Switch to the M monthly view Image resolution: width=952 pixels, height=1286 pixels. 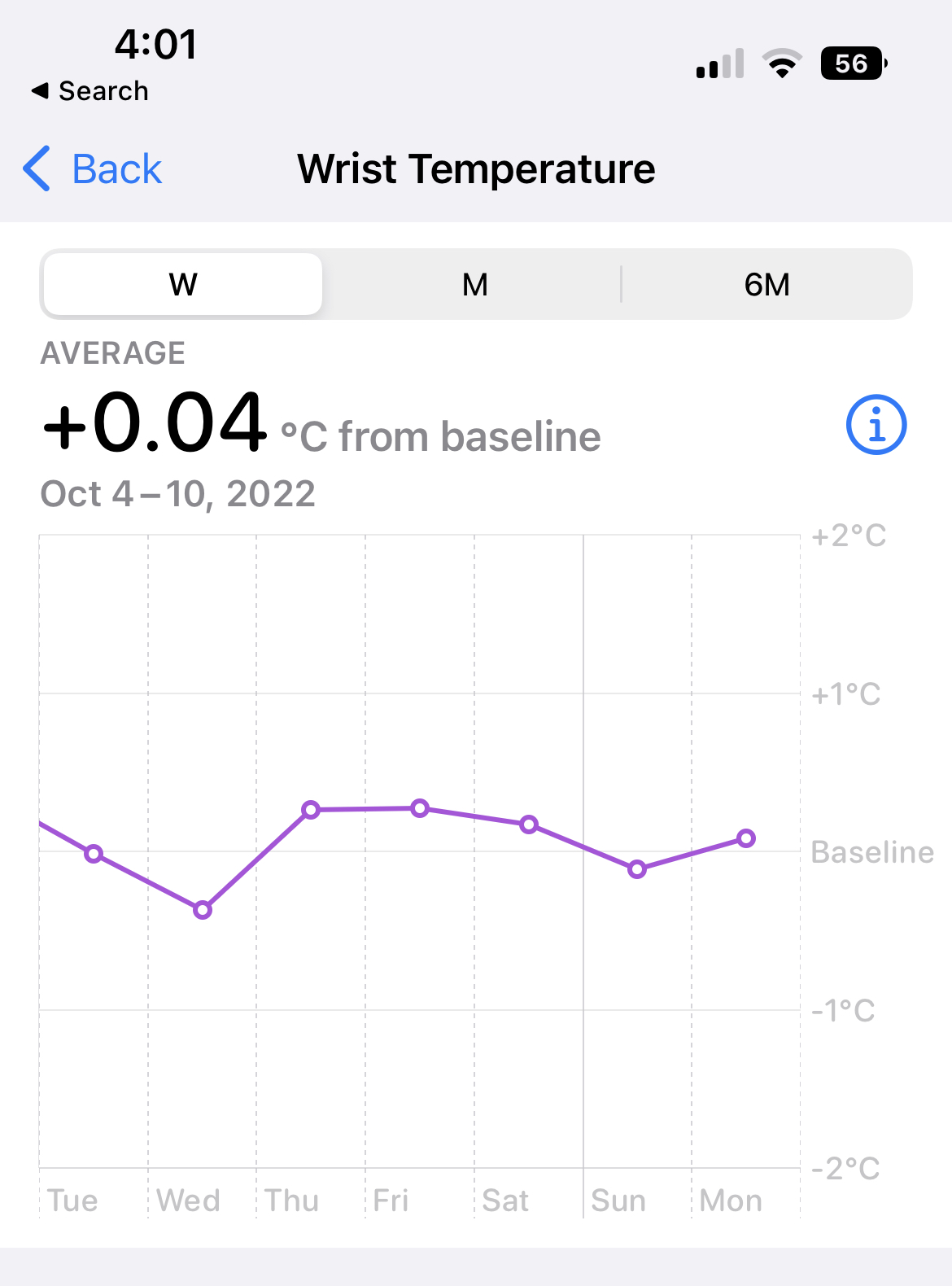coord(475,285)
